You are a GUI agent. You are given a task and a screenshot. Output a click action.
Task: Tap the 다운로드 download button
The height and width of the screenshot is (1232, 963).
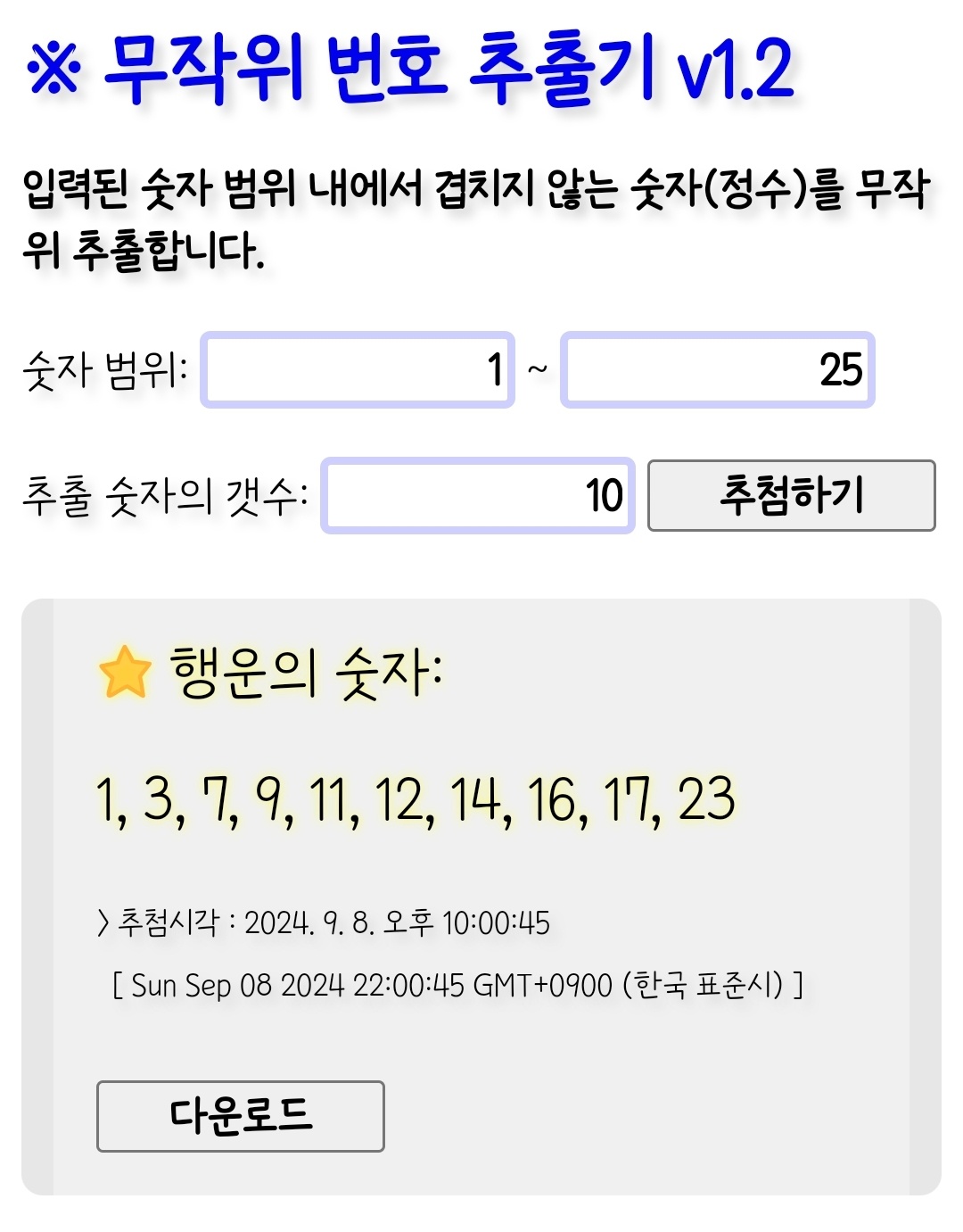[x=240, y=1116]
